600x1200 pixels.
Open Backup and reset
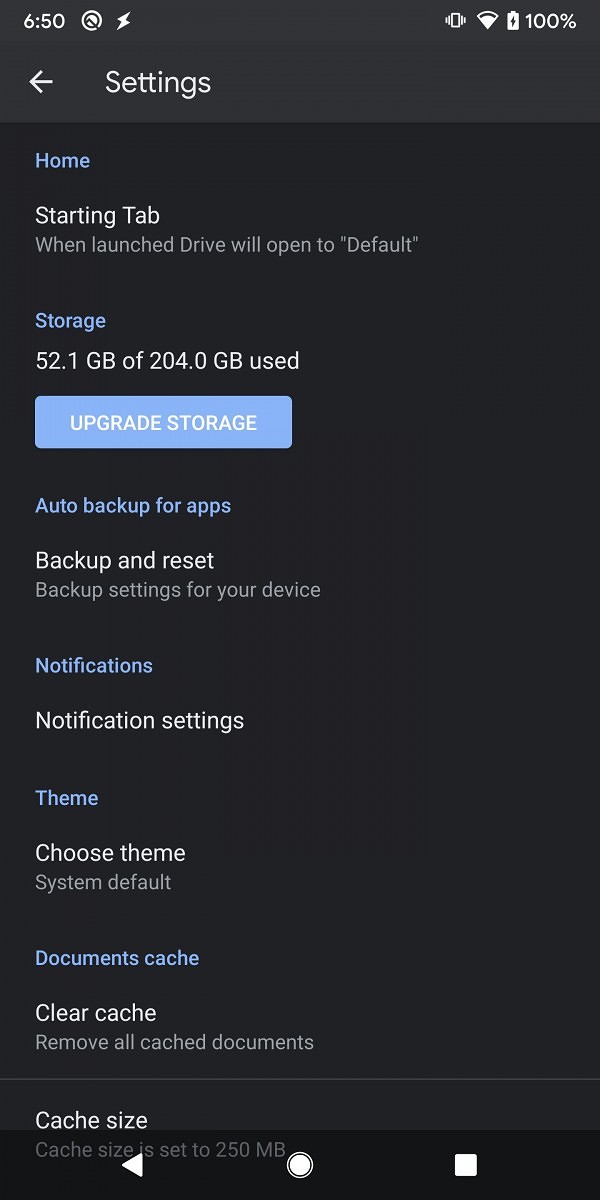click(x=300, y=574)
